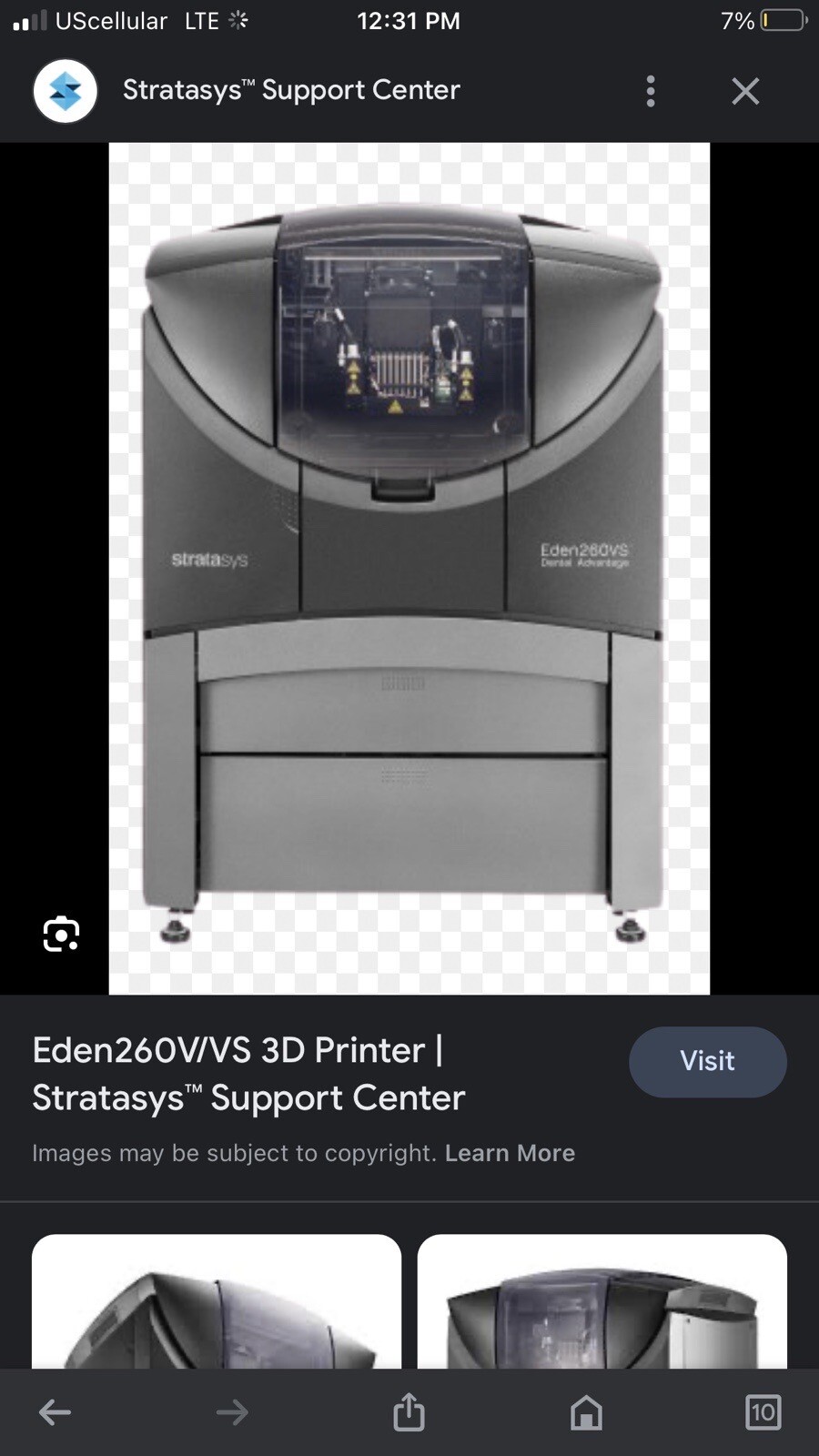The width and height of the screenshot is (819, 1456).
Task: Open the Learn More copyright link
Action: (511, 1153)
